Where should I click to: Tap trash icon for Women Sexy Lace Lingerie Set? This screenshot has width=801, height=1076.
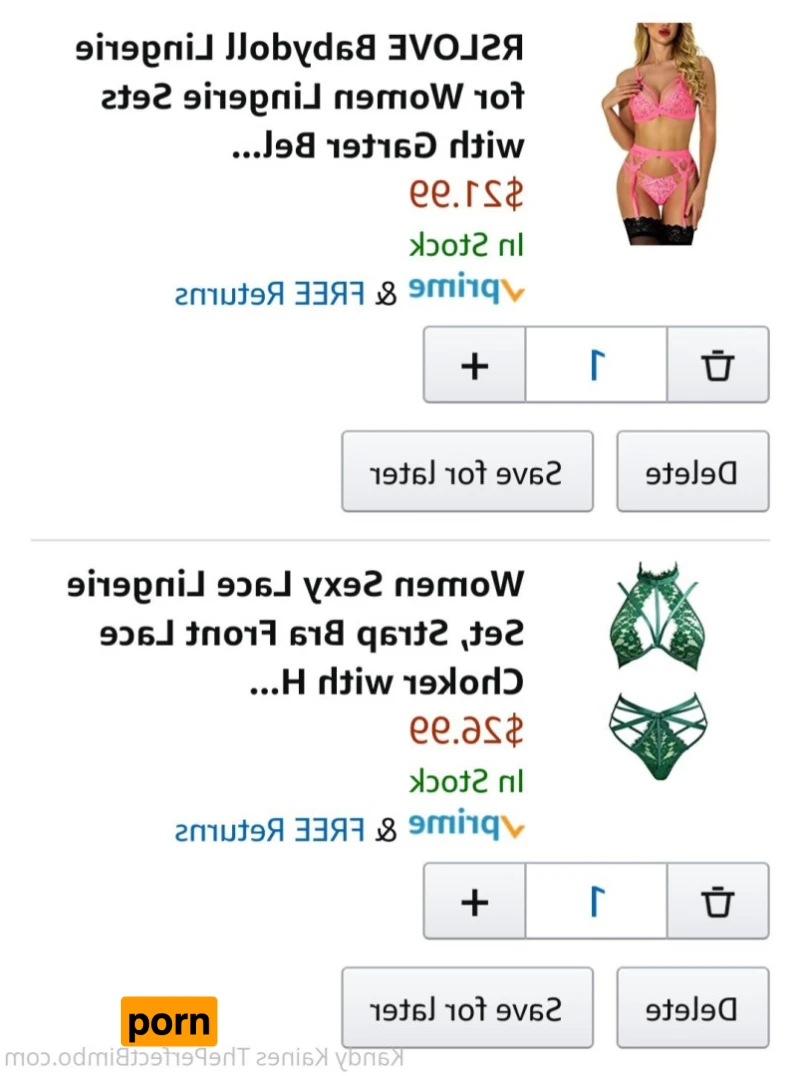(717, 902)
